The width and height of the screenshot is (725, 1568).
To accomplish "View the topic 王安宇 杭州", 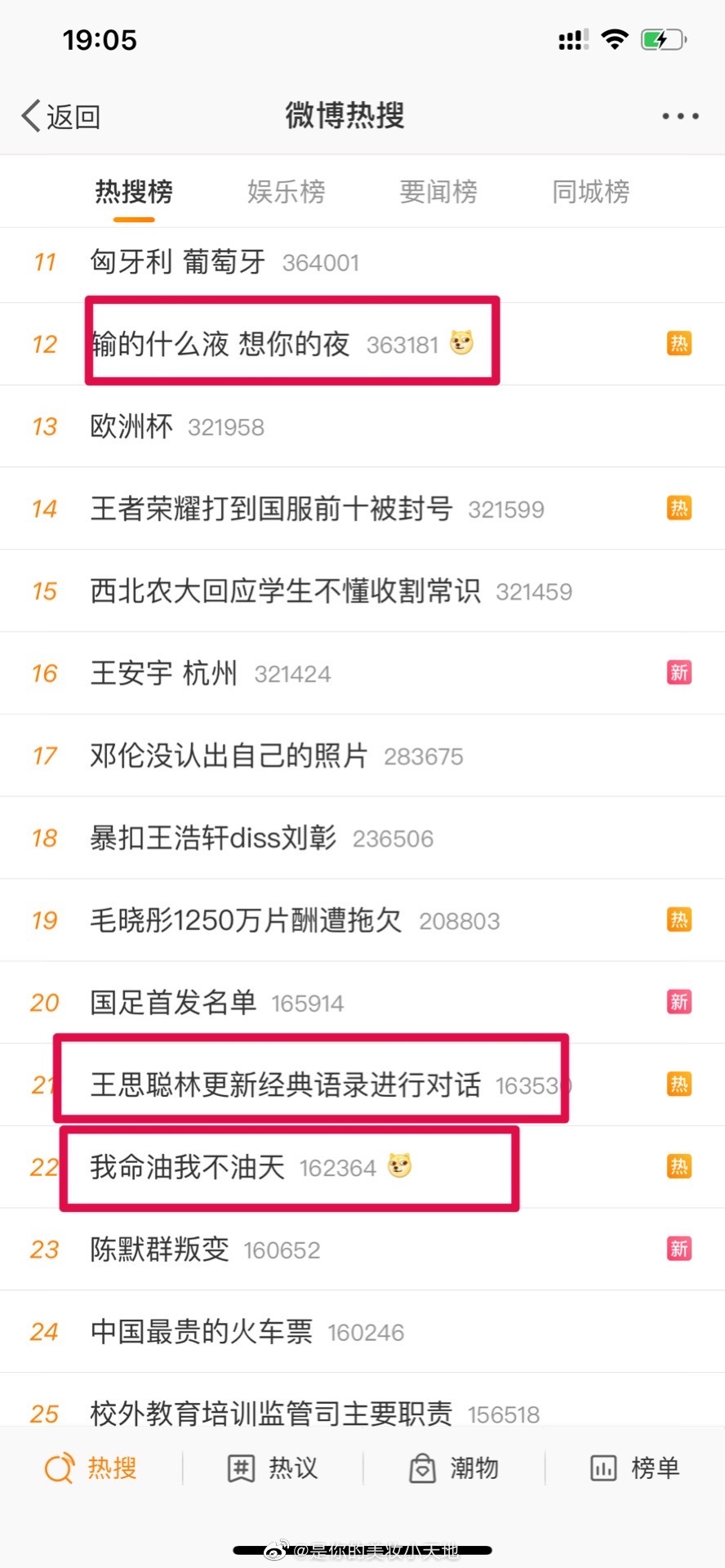I will pos(163,674).
